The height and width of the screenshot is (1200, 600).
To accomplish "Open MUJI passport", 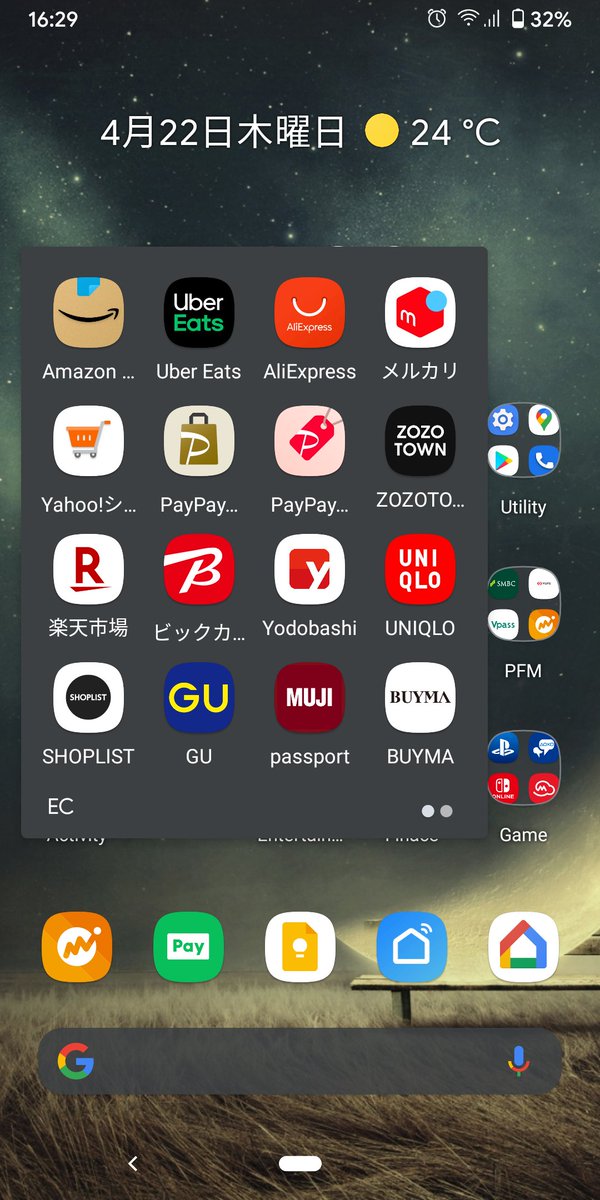I will (x=310, y=698).
